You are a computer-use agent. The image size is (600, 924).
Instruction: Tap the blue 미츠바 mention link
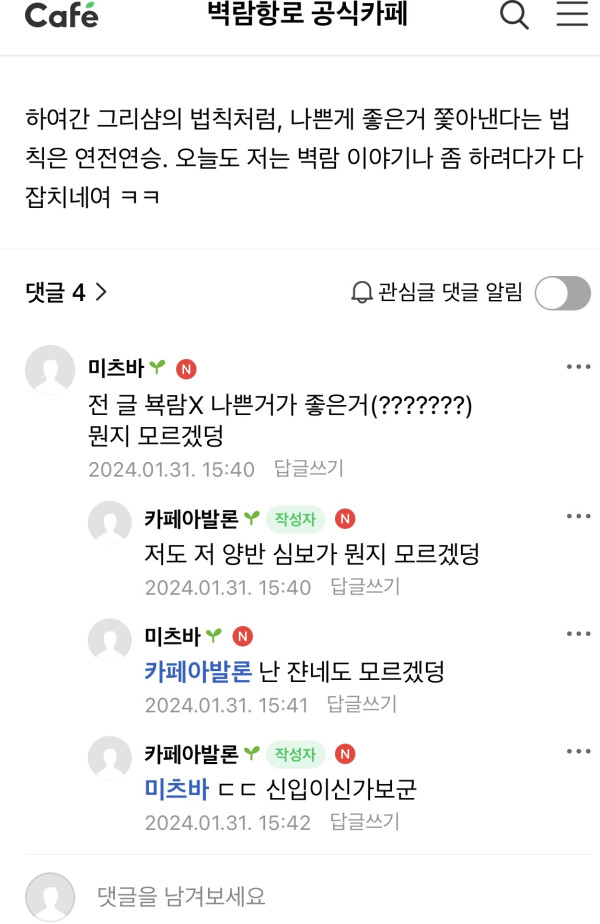click(177, 789)
